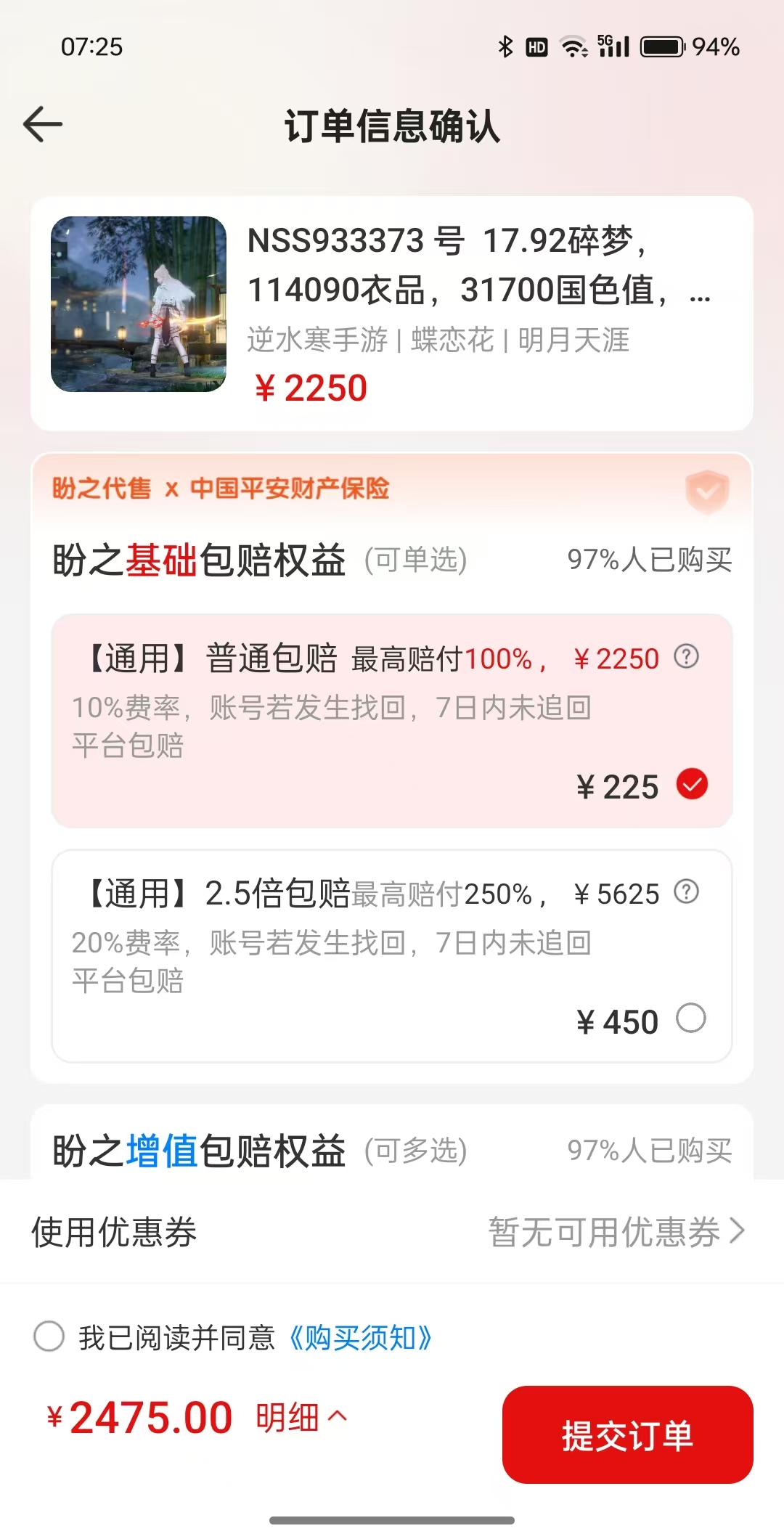This screenshot has height=1539, width=784.
Task: View help info for 2.5倍包赔 ¥5625
Action: tap(686, 891)
